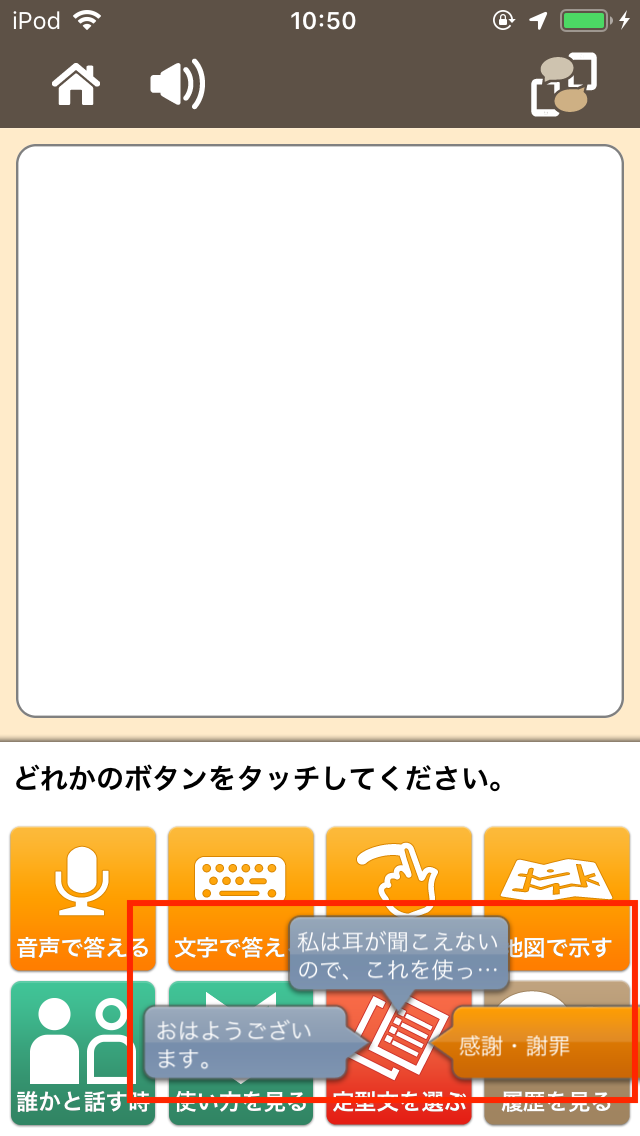Select the 私は耳が聞こえないので phrase bubble
640x1136 pixels.
[x=397, y=953]
